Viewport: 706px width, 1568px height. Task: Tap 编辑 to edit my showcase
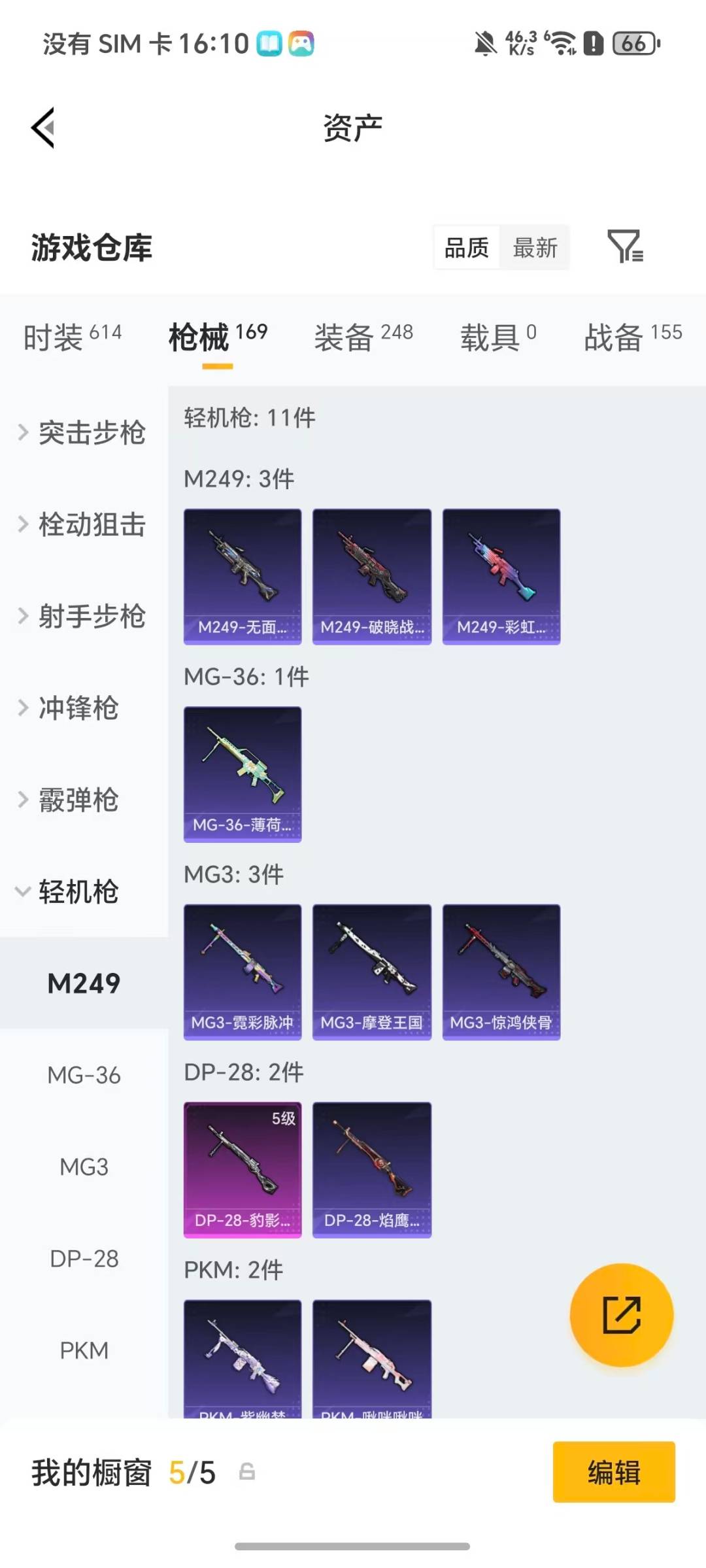tap(613, 1472)
